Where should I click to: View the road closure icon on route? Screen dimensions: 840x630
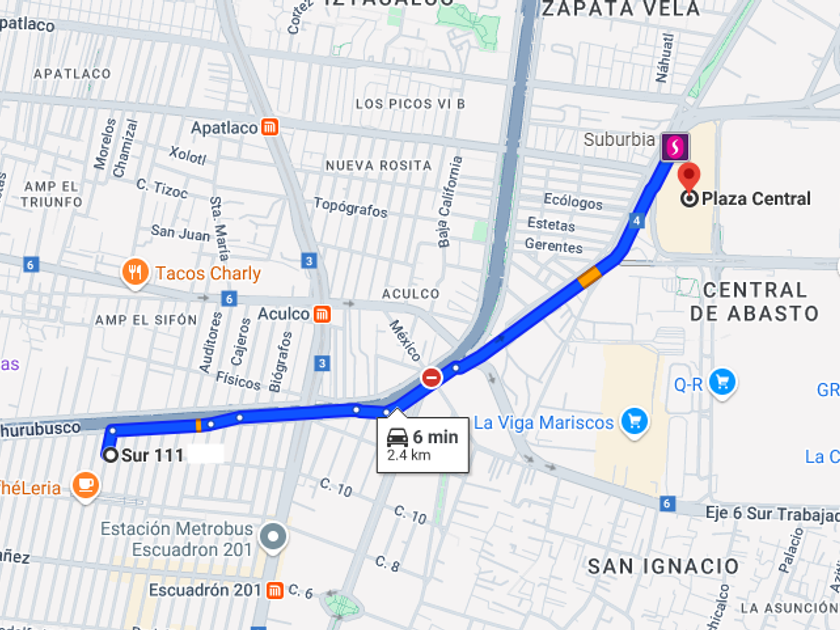[431, 377]
